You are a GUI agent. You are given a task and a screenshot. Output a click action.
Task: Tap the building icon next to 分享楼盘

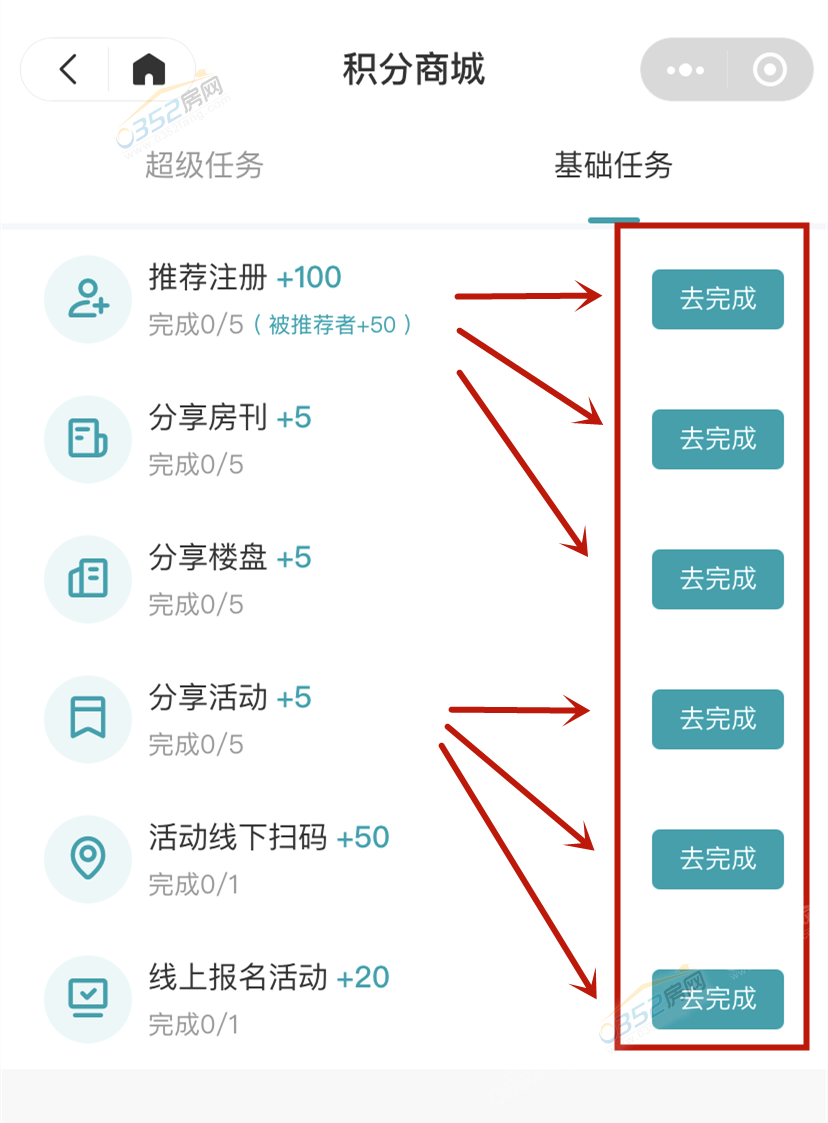point(88,578)
